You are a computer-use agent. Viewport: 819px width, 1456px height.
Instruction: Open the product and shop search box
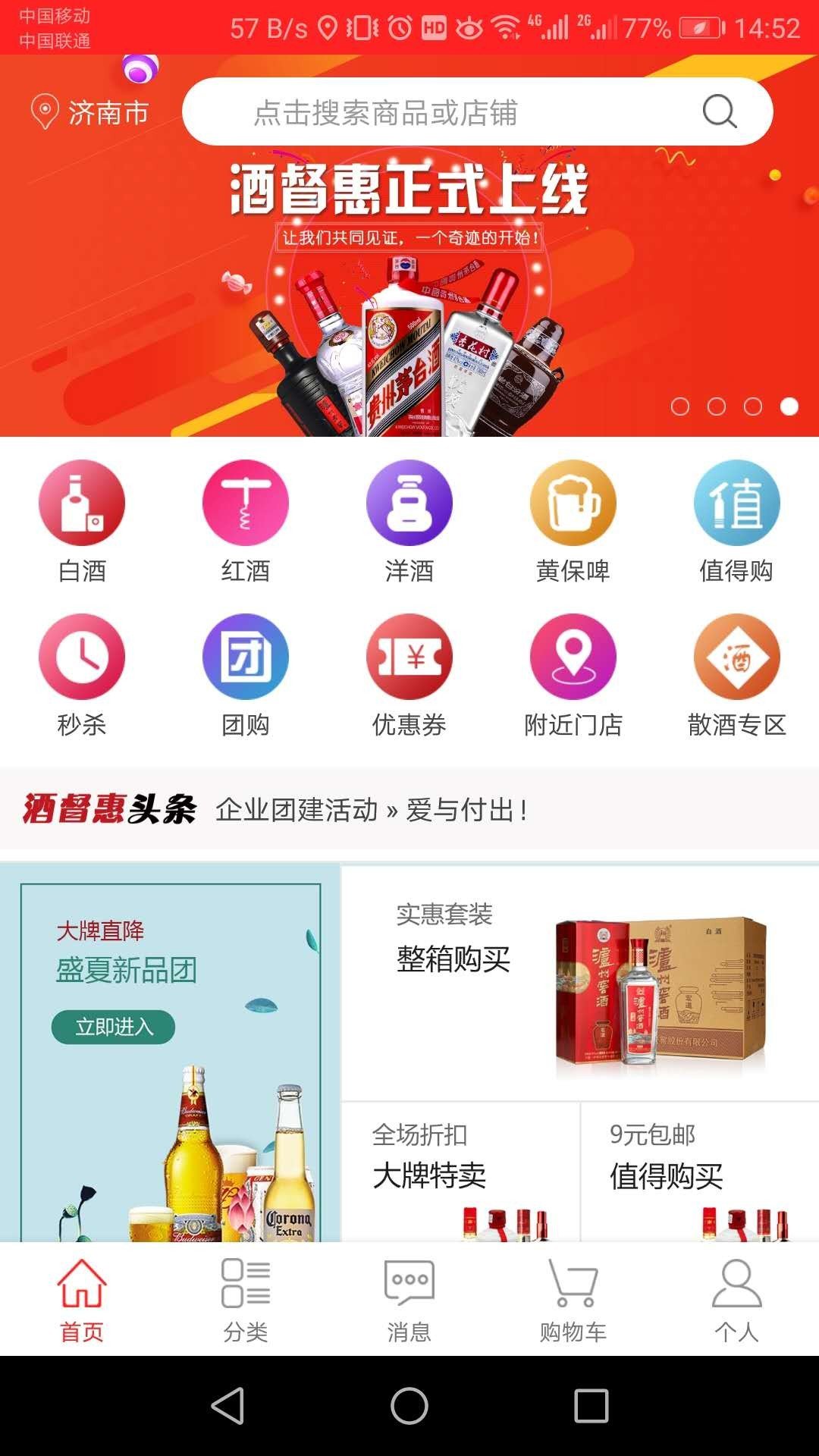coord(477,111)
